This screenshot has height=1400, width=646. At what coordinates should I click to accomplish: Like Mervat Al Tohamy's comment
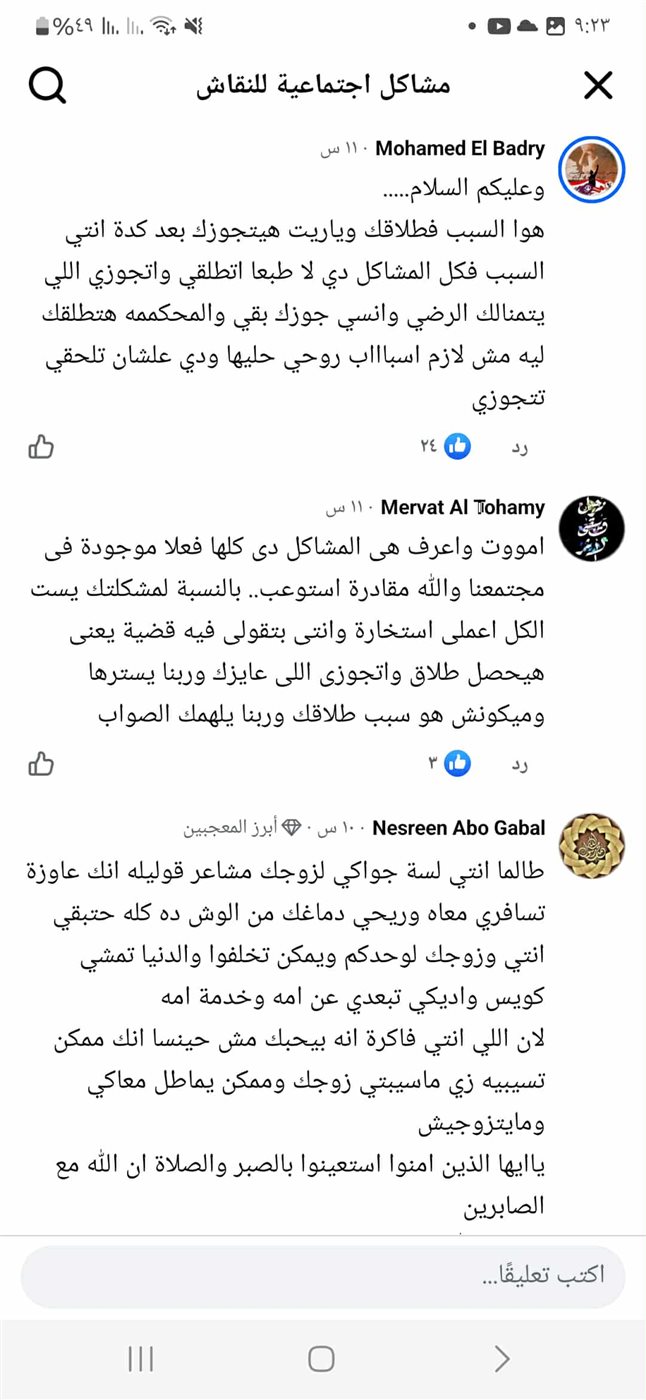coord(41,765)
